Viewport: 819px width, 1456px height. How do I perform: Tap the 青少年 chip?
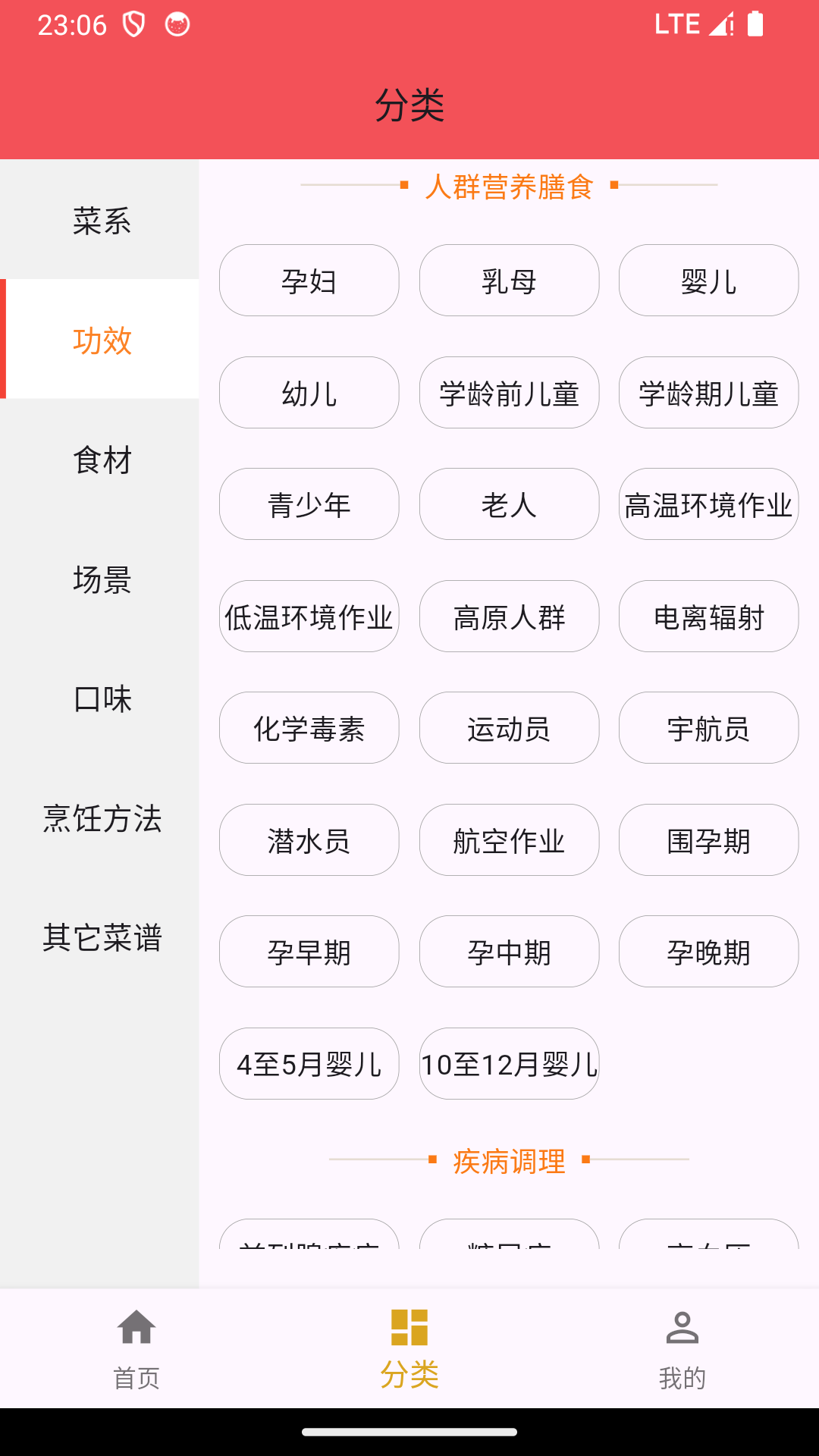click(x=309, y=504)
